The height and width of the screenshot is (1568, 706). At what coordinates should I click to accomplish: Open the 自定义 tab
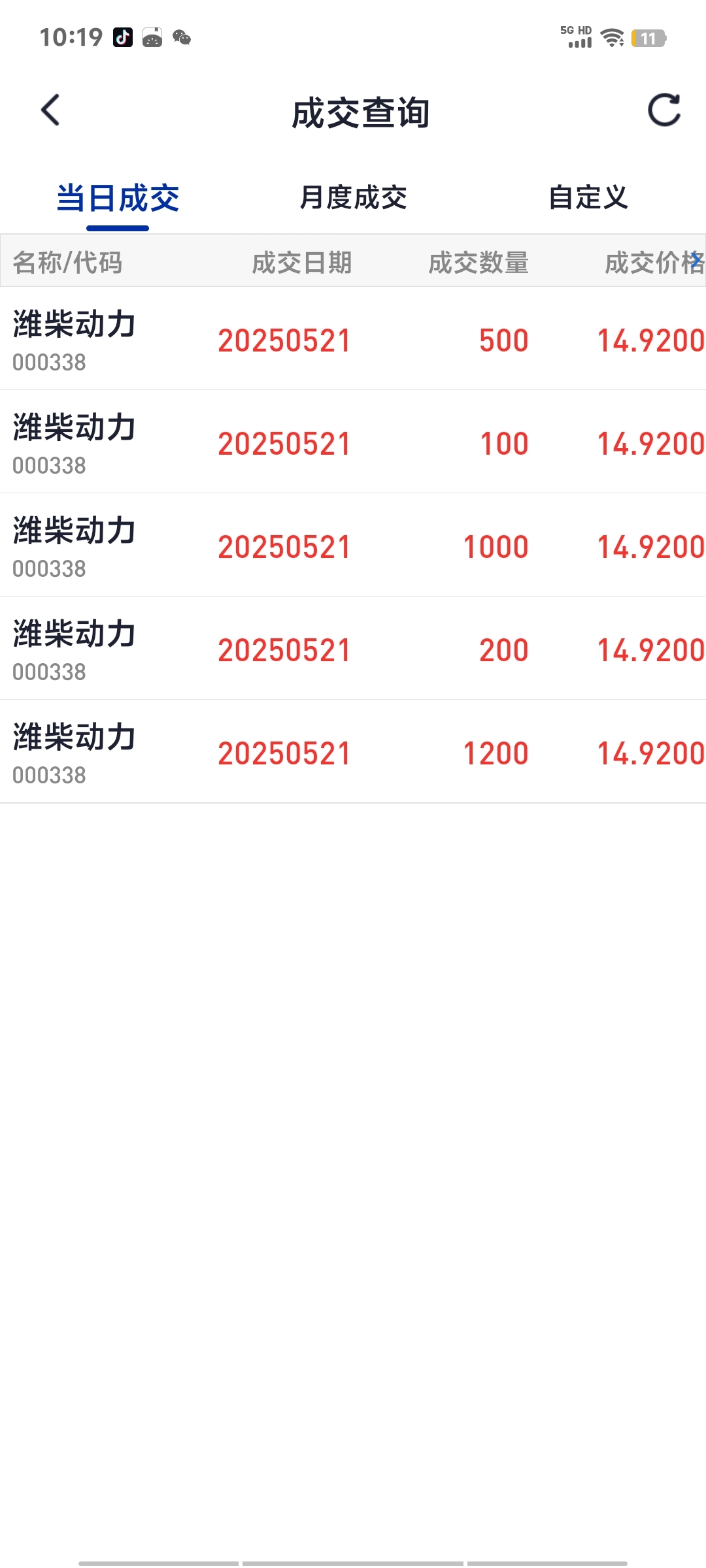(x=588, y=198)
